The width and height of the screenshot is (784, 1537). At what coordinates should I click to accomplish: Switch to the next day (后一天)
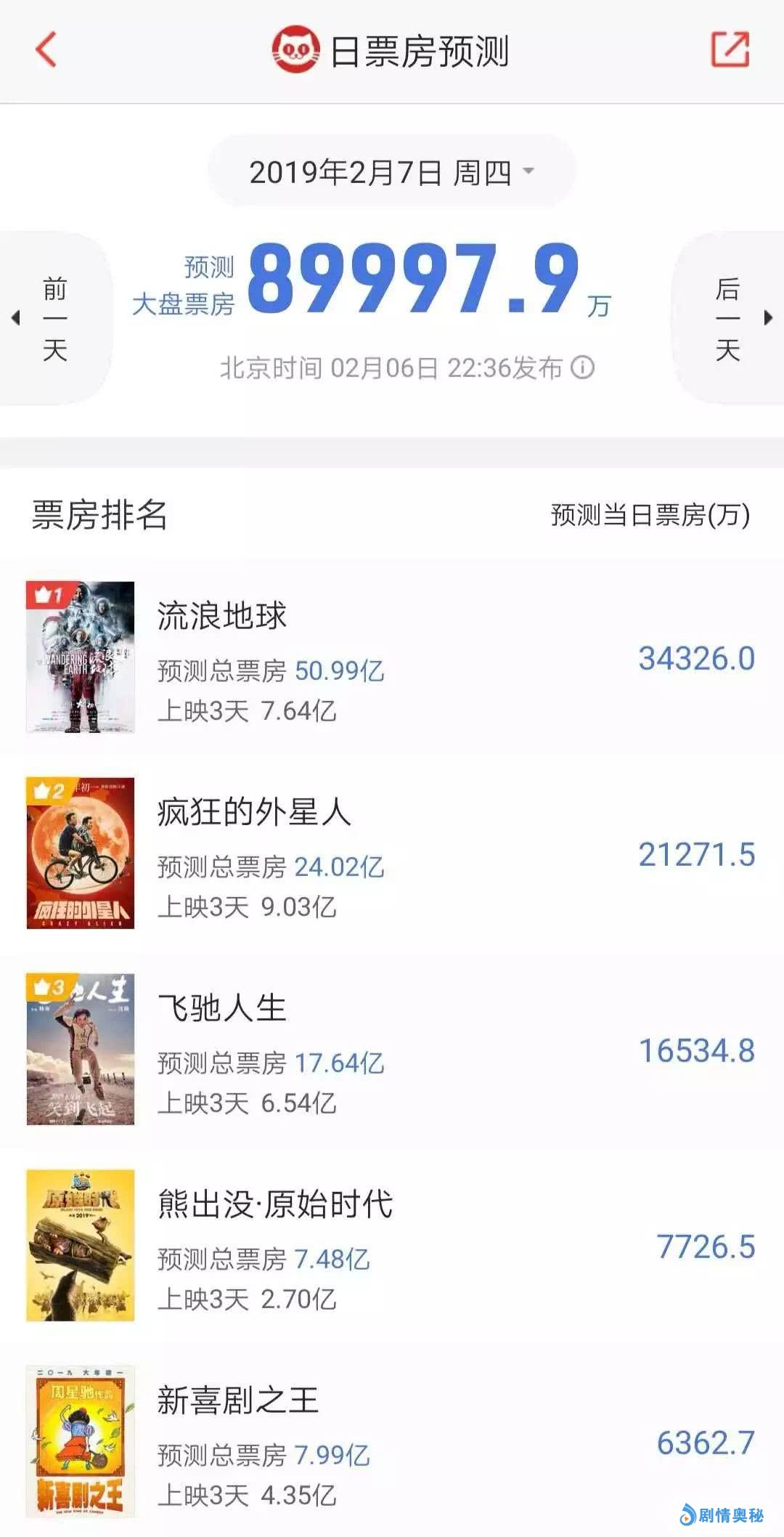[x=728, y=318]
